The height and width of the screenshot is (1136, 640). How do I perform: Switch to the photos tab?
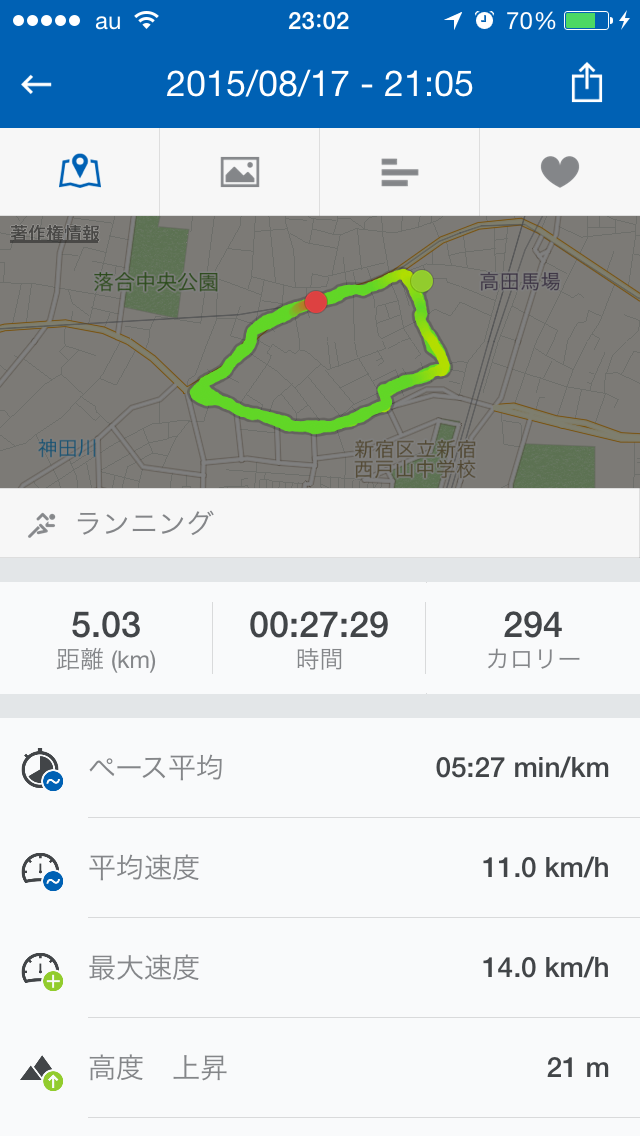point(239,172)
